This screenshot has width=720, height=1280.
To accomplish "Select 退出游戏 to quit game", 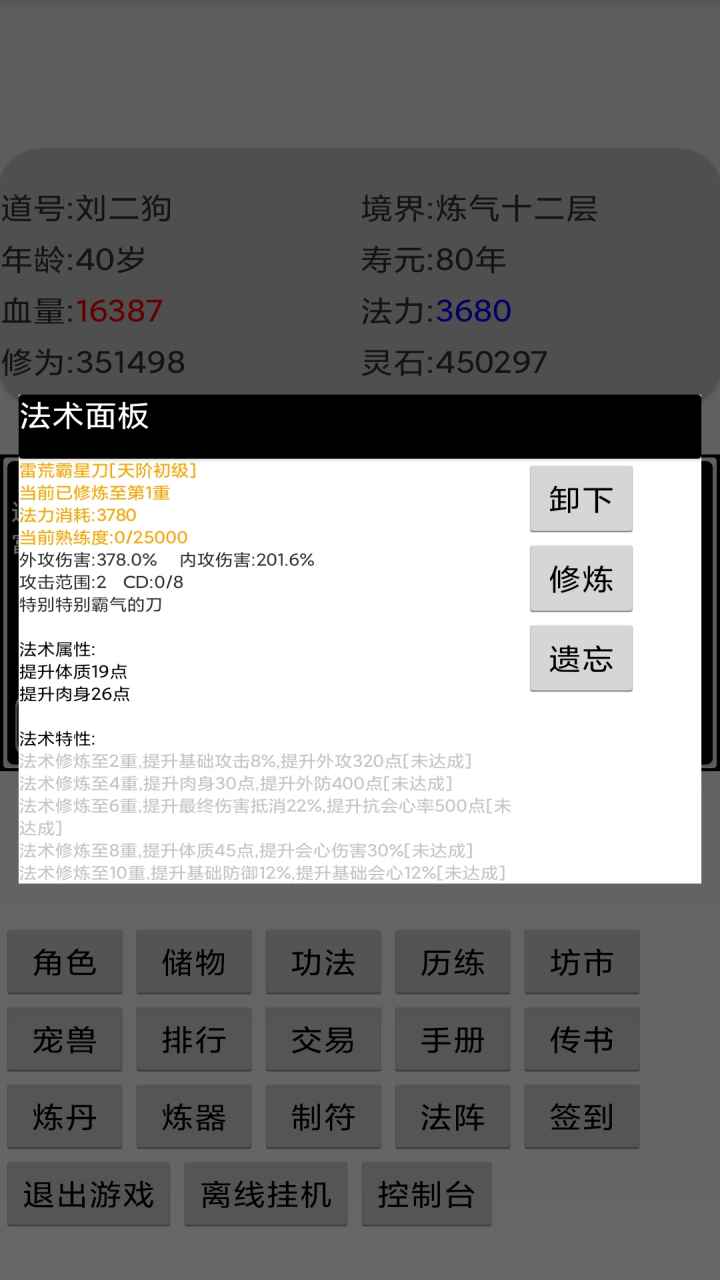I will [x=89, y=1194].
